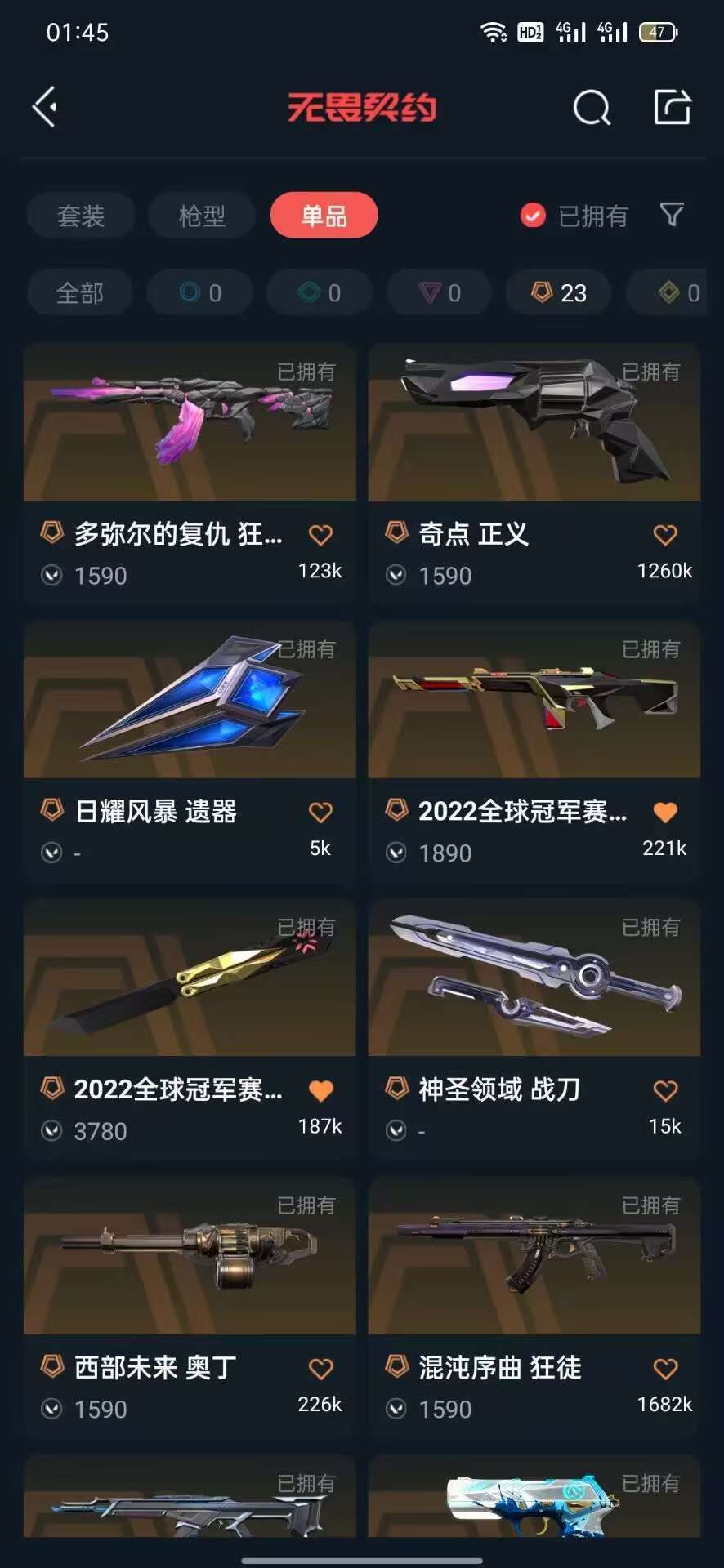Like the 神圣领域 战刀 skin
Screen dimensions: 724x1568
(665, 1090)
